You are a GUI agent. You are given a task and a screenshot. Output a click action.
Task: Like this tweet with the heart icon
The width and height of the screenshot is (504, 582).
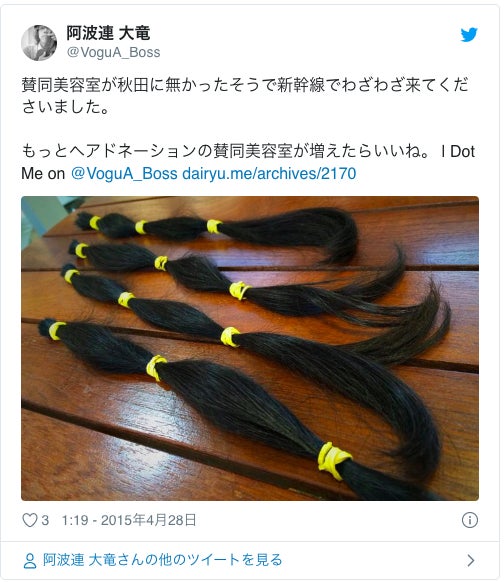[x=30, y=520]
